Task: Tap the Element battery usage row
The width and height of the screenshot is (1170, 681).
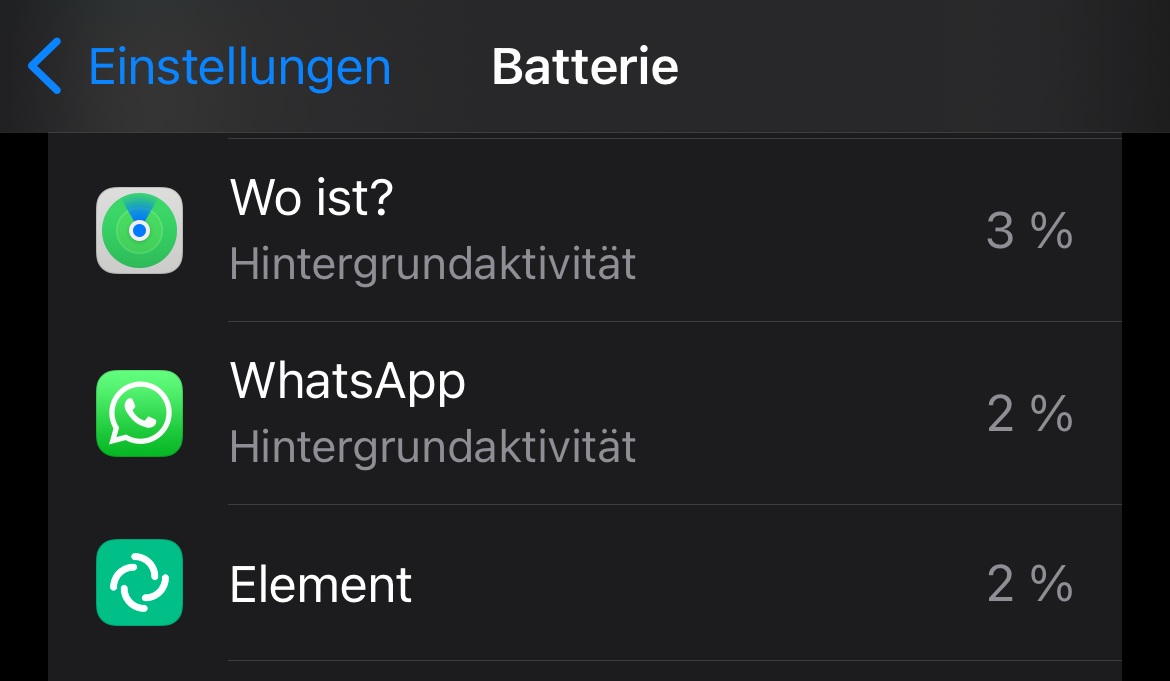Action: (x=584, y=583)
